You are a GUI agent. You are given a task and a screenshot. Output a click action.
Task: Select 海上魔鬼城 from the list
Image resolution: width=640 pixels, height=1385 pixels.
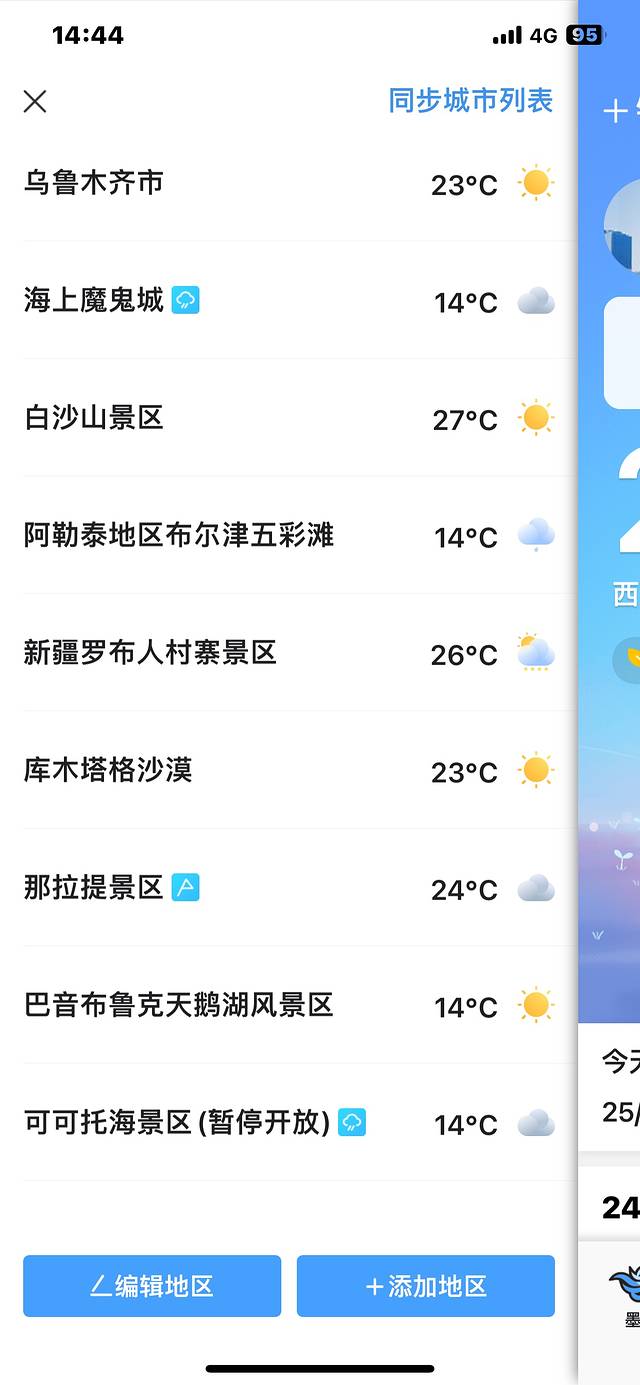coord(94,300)
